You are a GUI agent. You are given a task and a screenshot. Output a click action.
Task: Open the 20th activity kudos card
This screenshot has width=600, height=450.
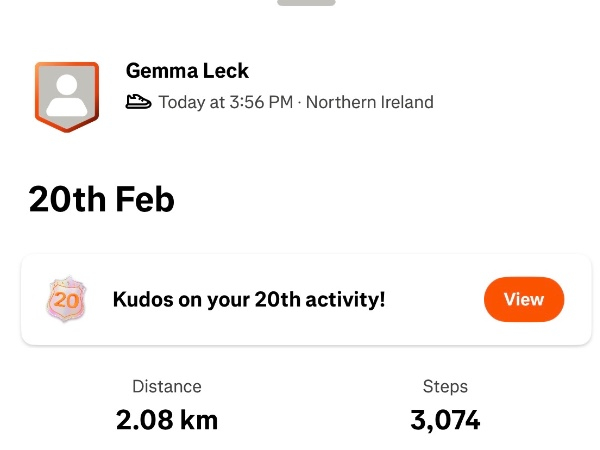tap(248, 300)
